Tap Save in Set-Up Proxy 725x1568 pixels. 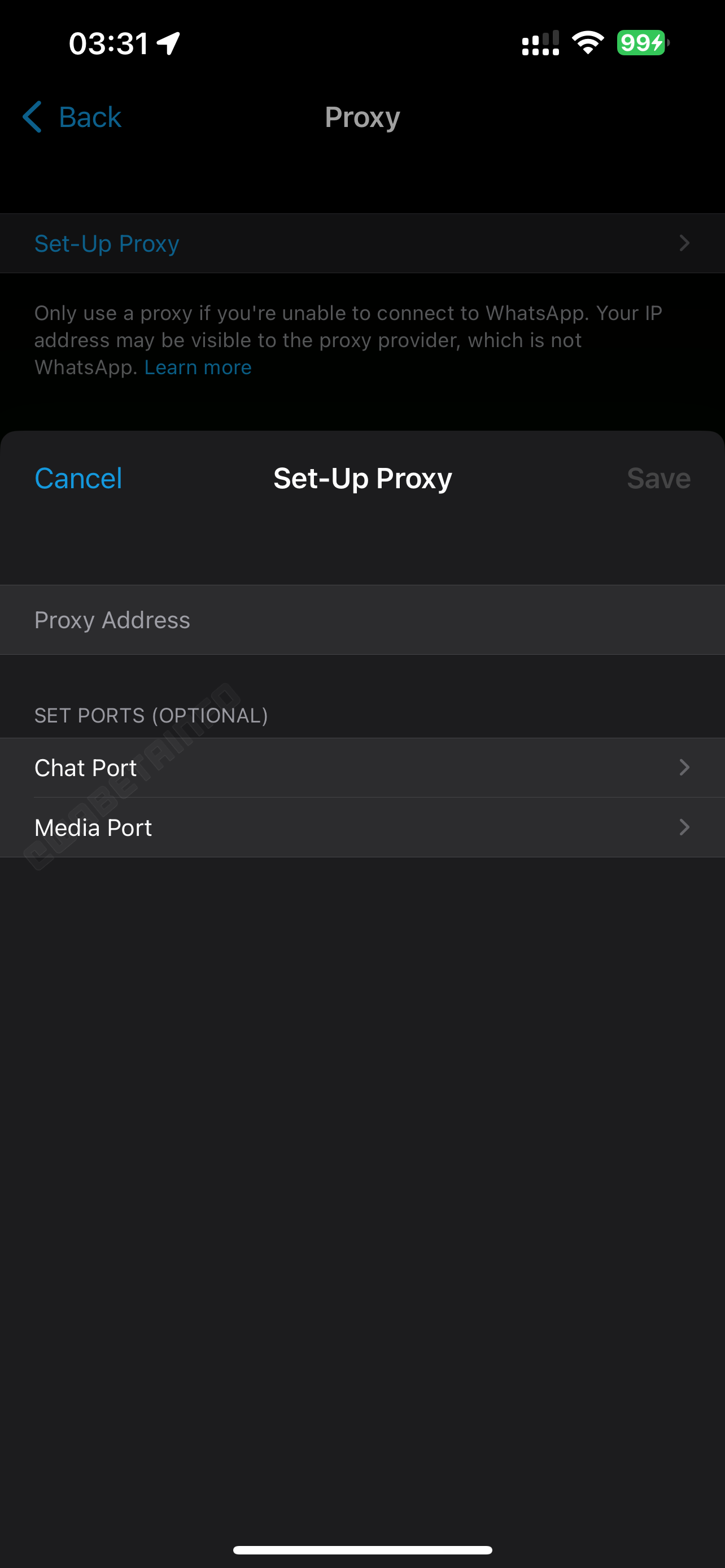tap(658, 479)
